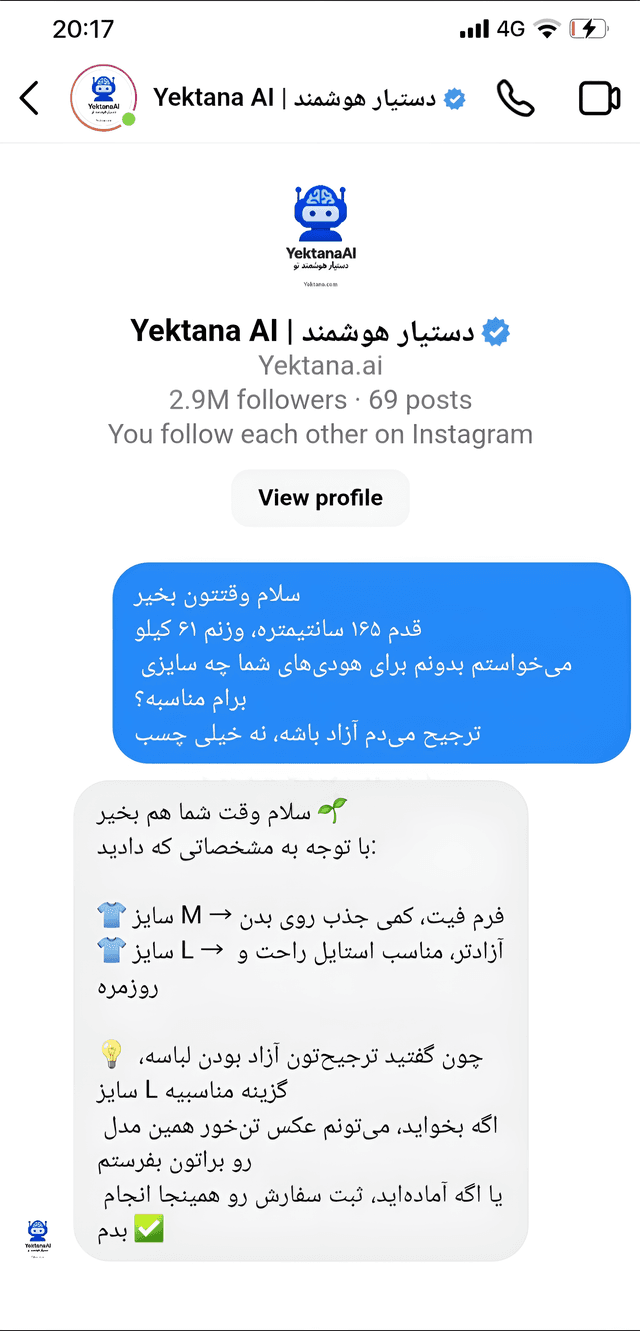Image resolution: width=640 pixels, height=1331 pixels.
Task: Start a voice call with Yektana AI
Action: 516,98
